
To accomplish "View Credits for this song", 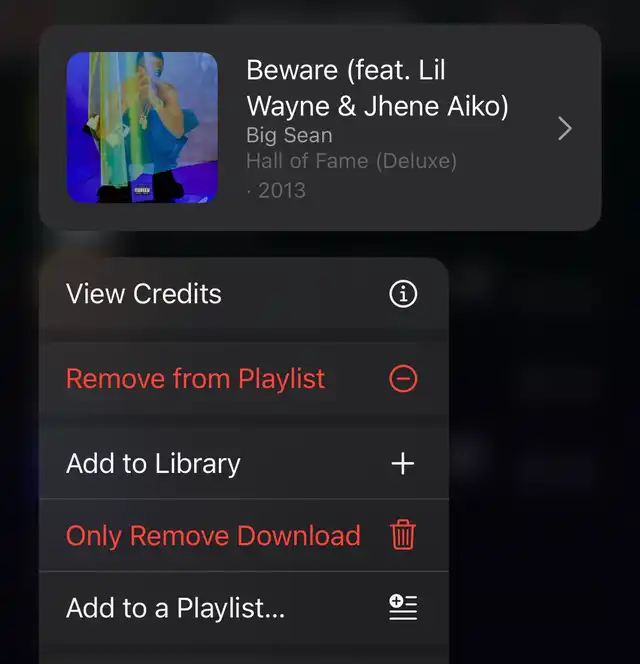I will [243, 294].
